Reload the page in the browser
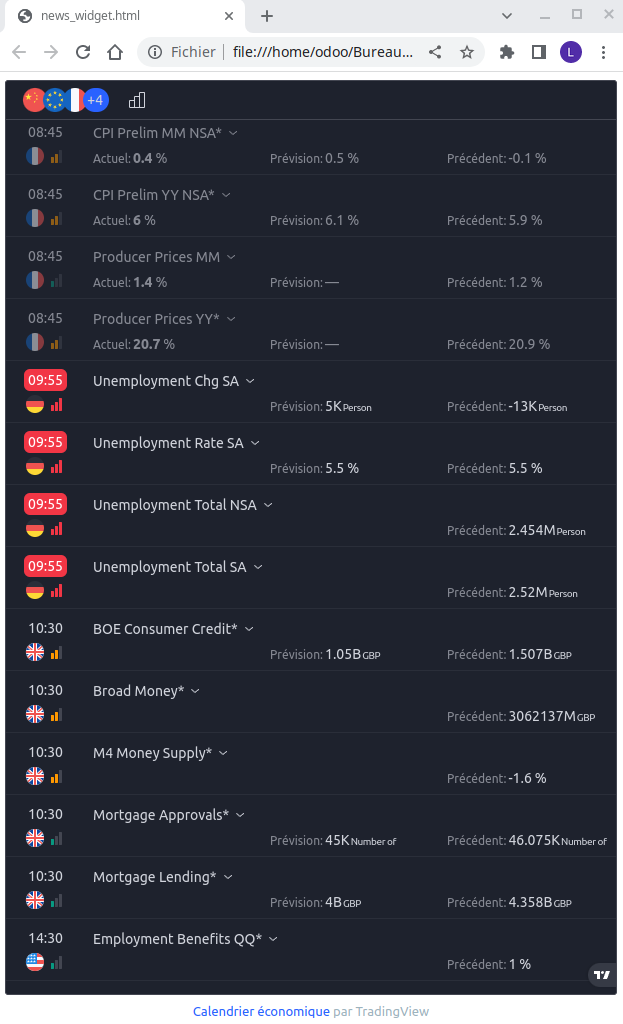 coord(83,52)
